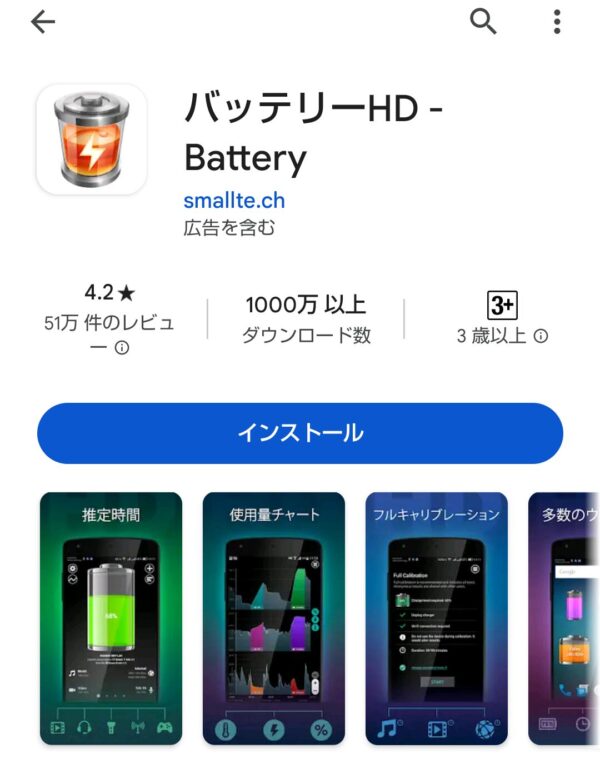Viewport: 600px width, 764px height.
Task: Open the 多数のウ screenshot
Action: coord(565,618)
